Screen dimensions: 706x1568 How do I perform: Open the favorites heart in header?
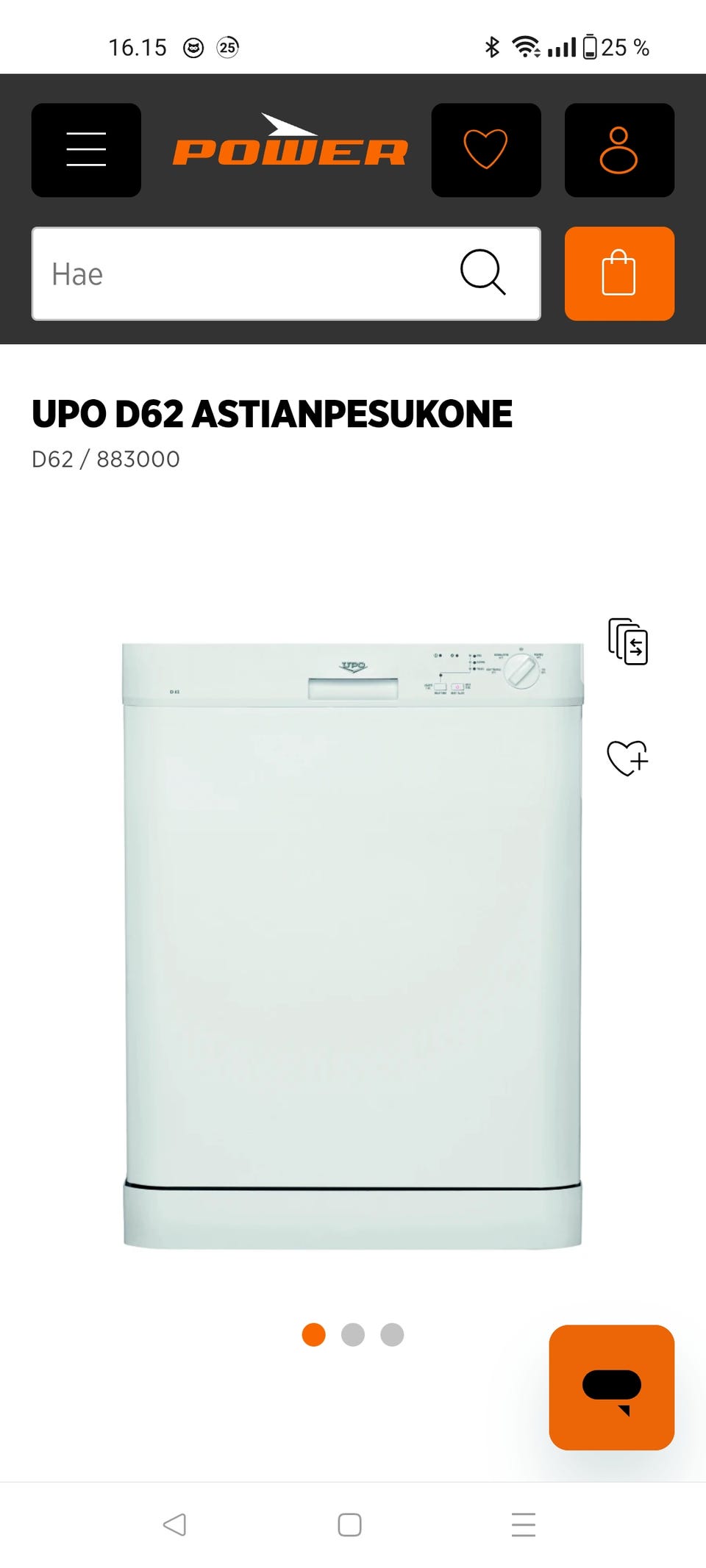point(485,150)
